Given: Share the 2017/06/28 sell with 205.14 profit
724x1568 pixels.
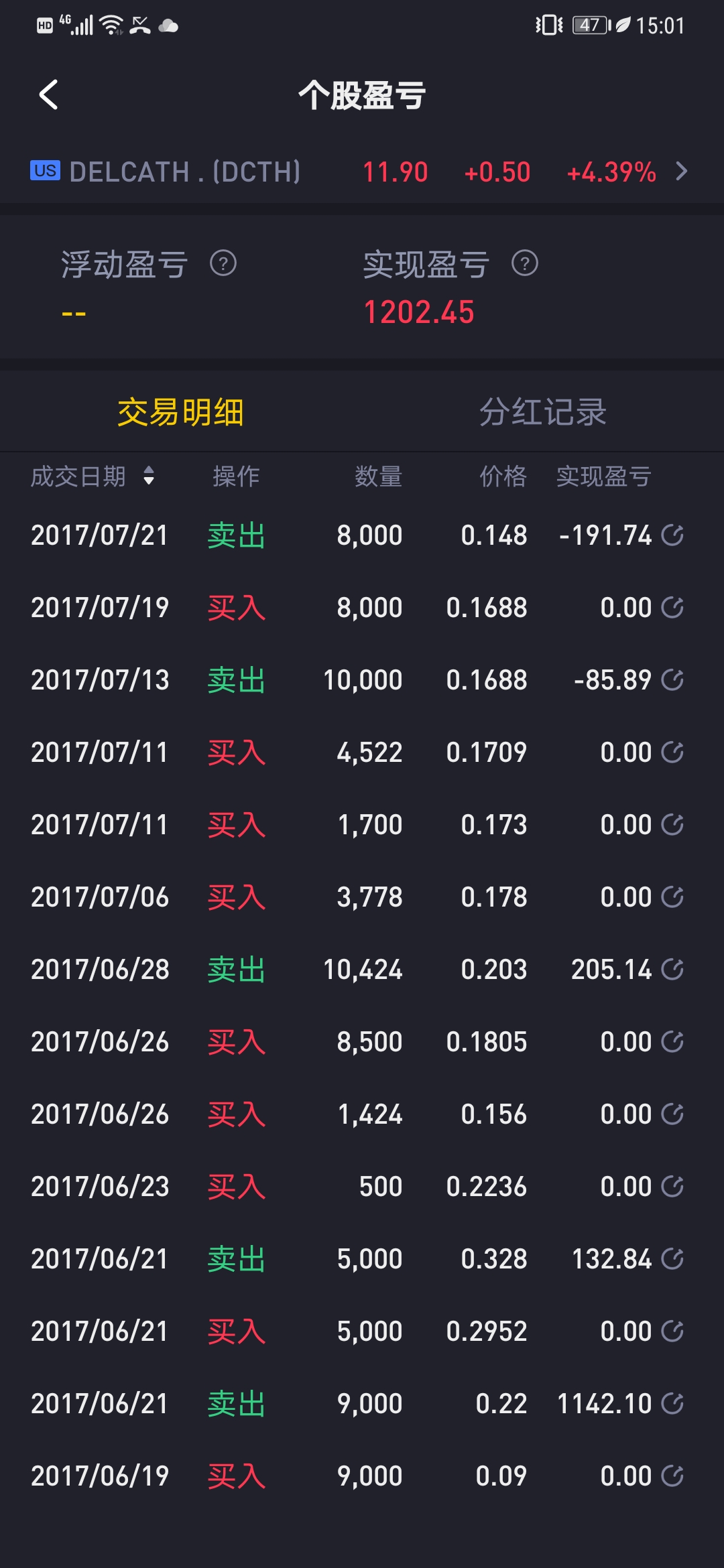Looking at the screenshot, I should pyautogui.click(x=672, y=969).
